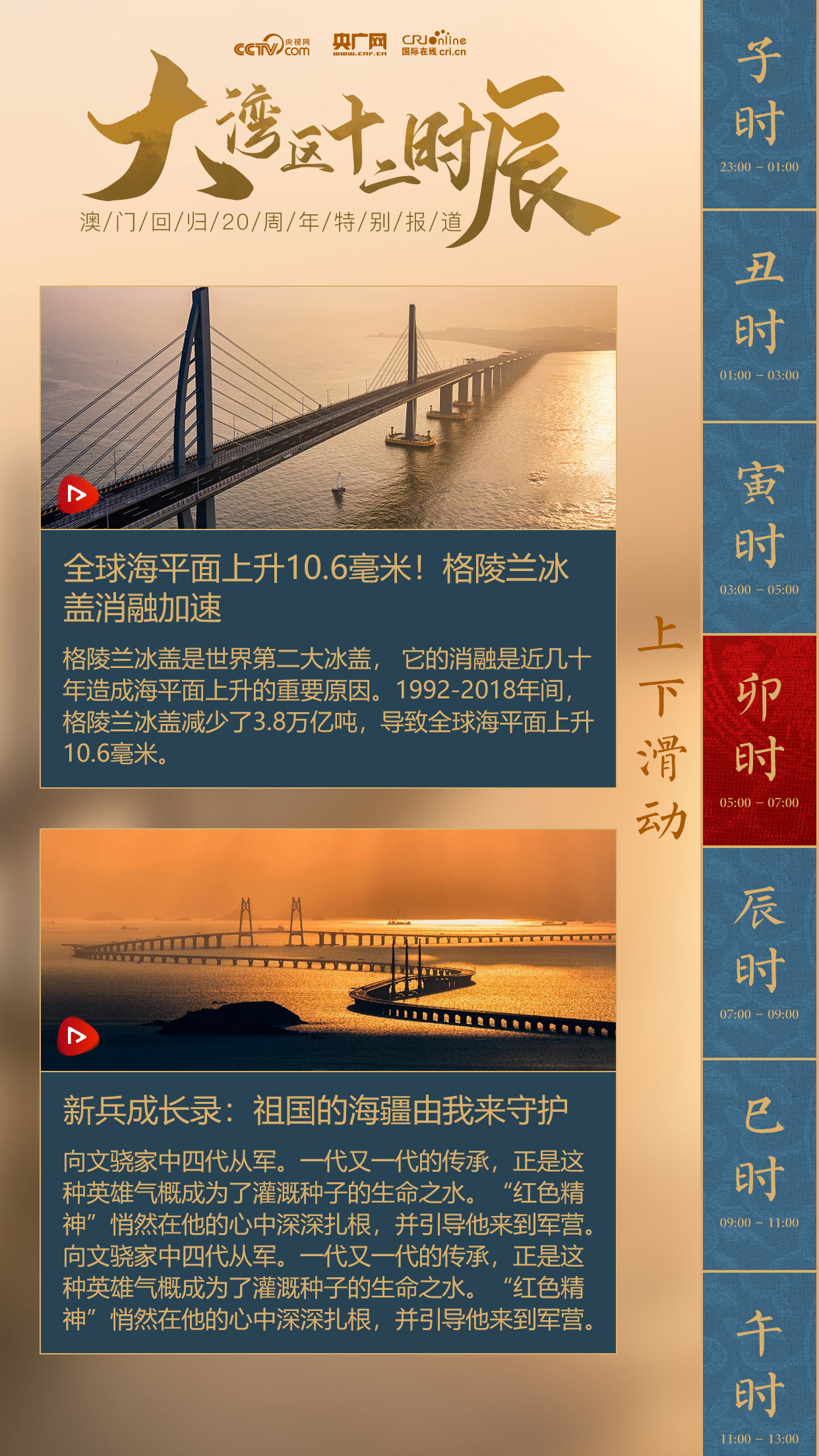Play the 新兵成长录 bridge video
Screen dimensions: 819x1456
point(78,1037)
